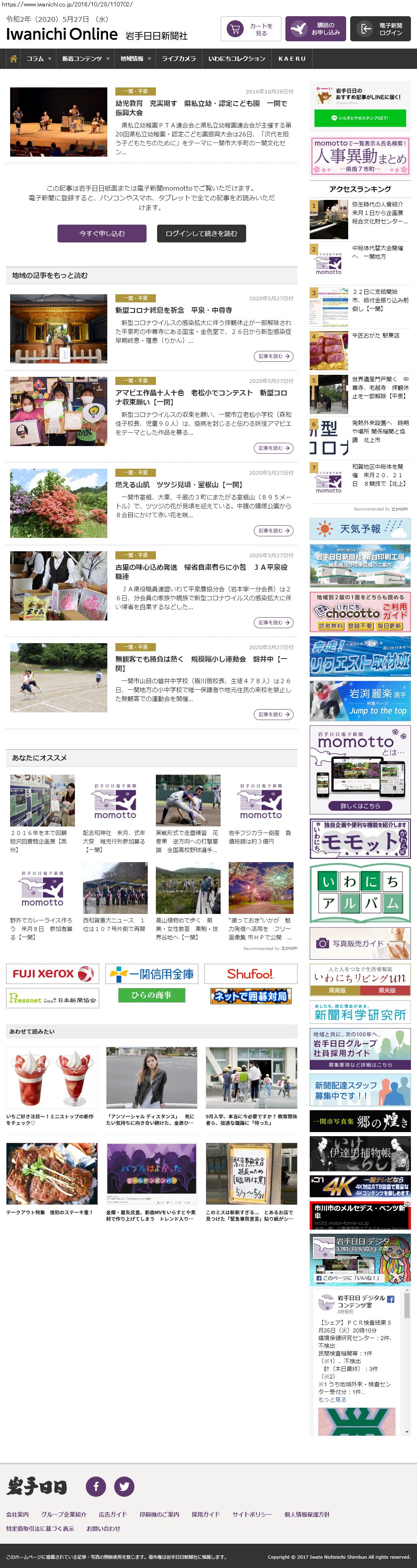Open the home icon in navigation bar
This screenshot has width=417, height=1568.
coord(13,58)
